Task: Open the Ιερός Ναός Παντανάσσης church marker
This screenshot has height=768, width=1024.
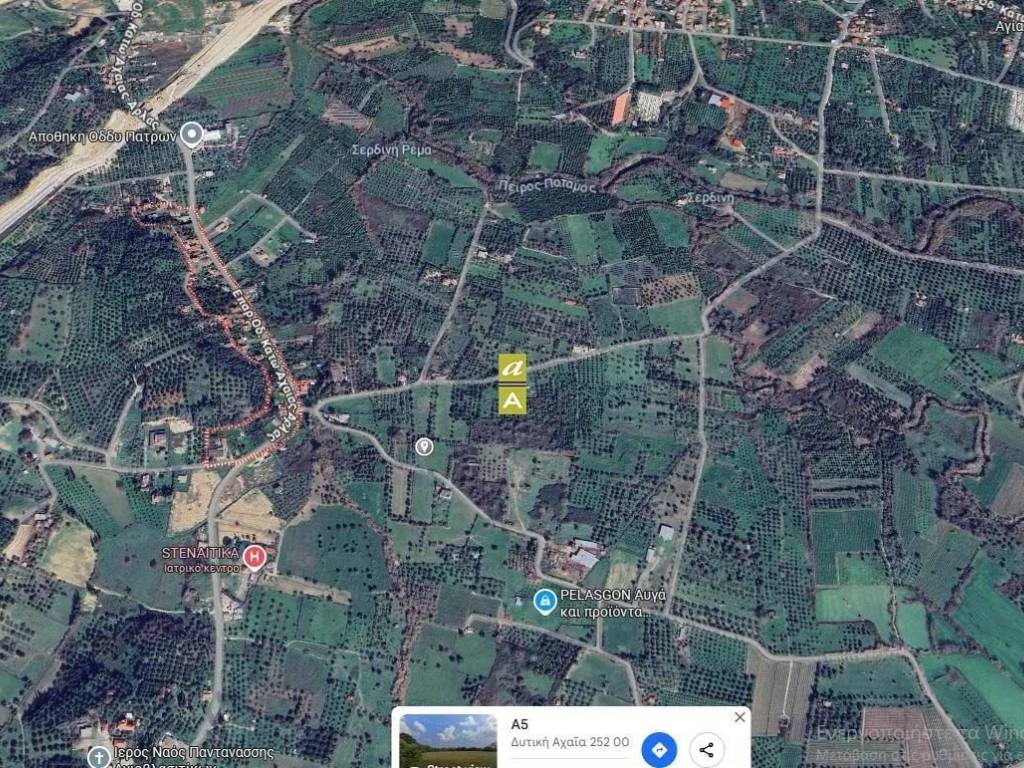Action: (98, 756)
